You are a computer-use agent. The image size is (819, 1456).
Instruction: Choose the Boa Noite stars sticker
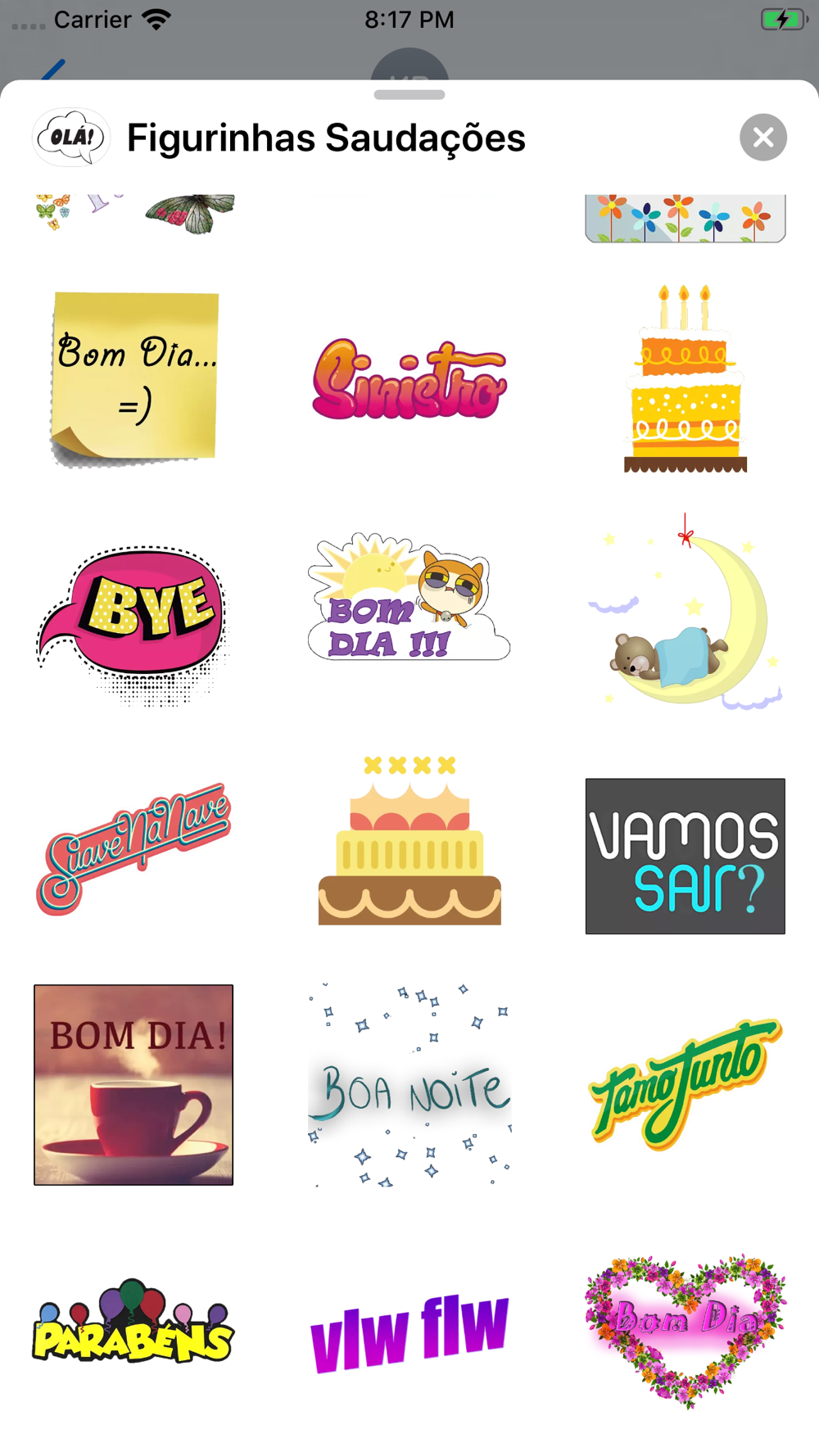(409, 1085)
